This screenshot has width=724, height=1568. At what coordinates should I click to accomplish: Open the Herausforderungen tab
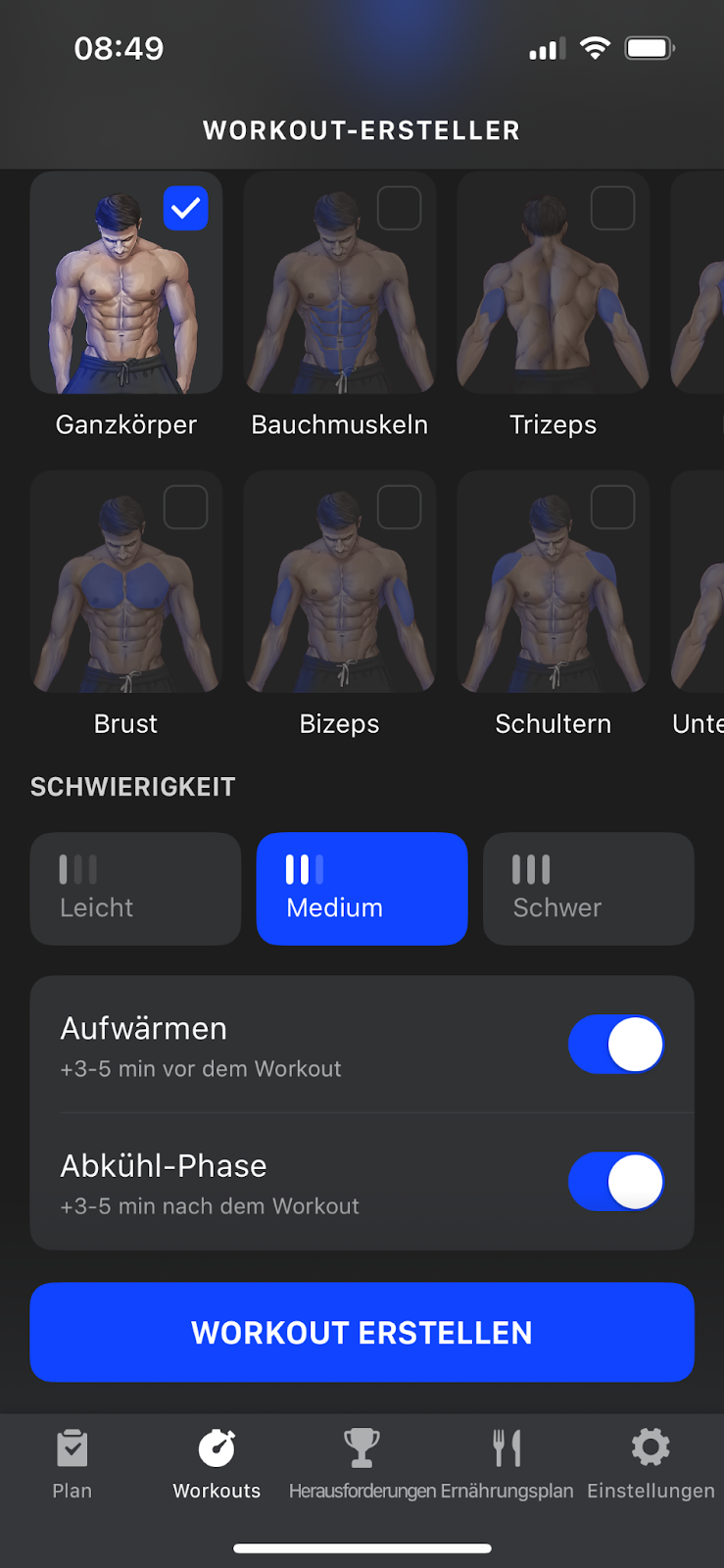tap(362, 1464)
